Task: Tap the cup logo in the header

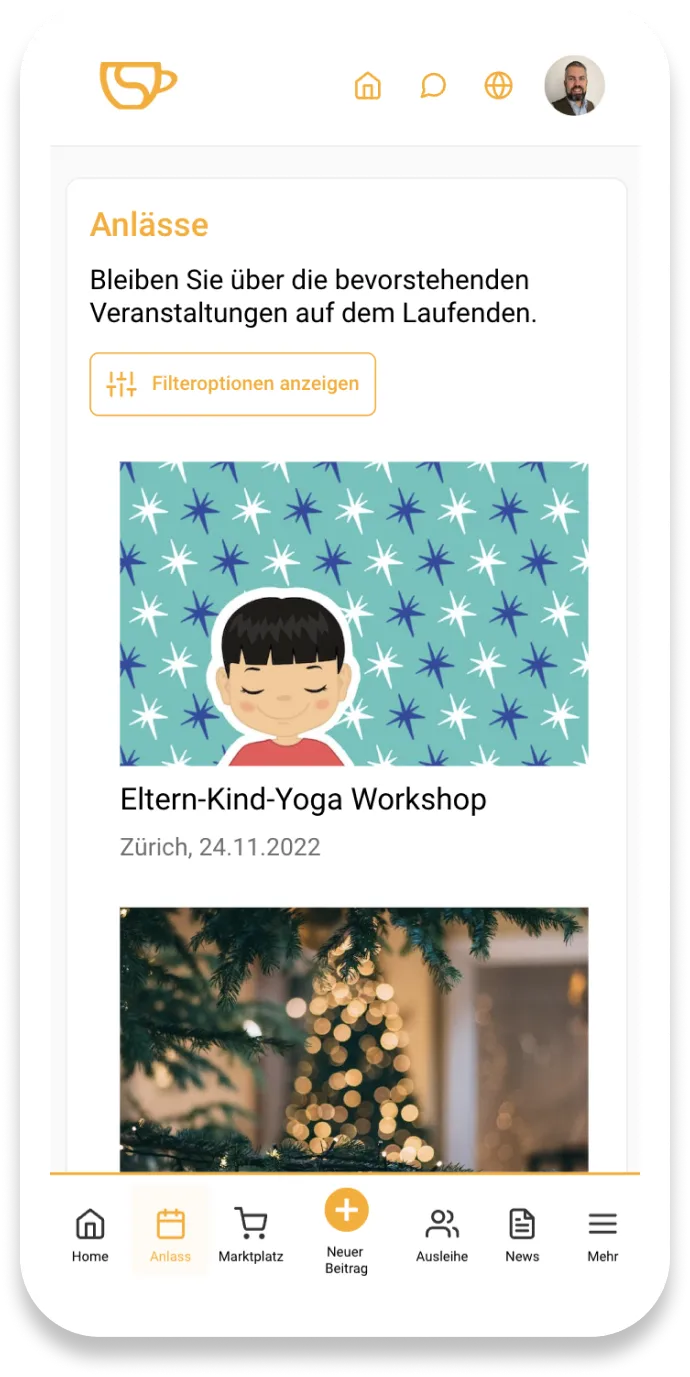Action: point(137,85)
